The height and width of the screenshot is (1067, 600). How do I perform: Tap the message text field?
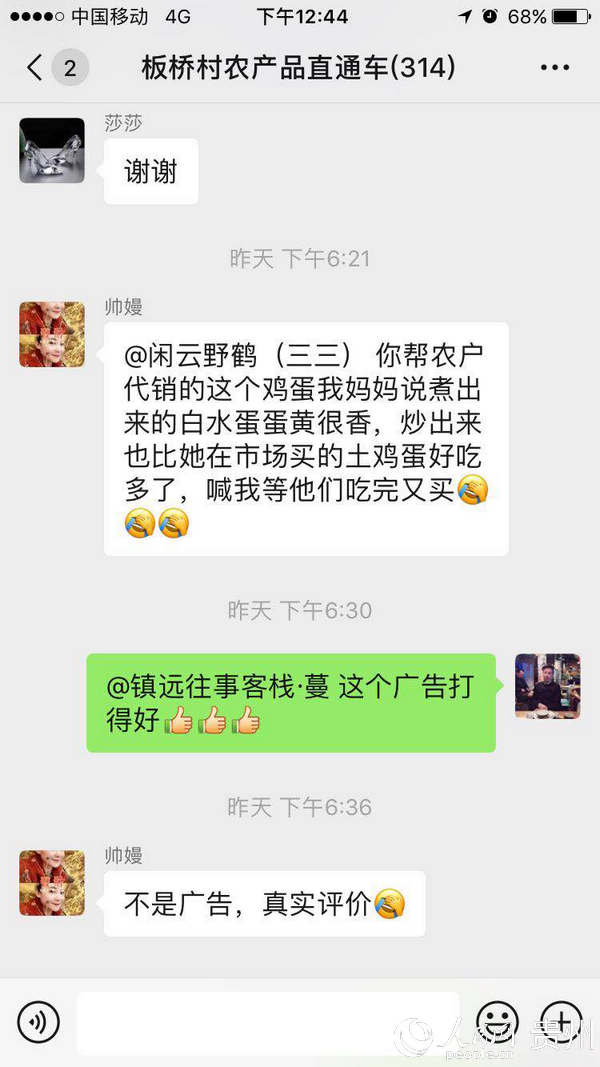pyautogui.click(x=268, y=1022)
